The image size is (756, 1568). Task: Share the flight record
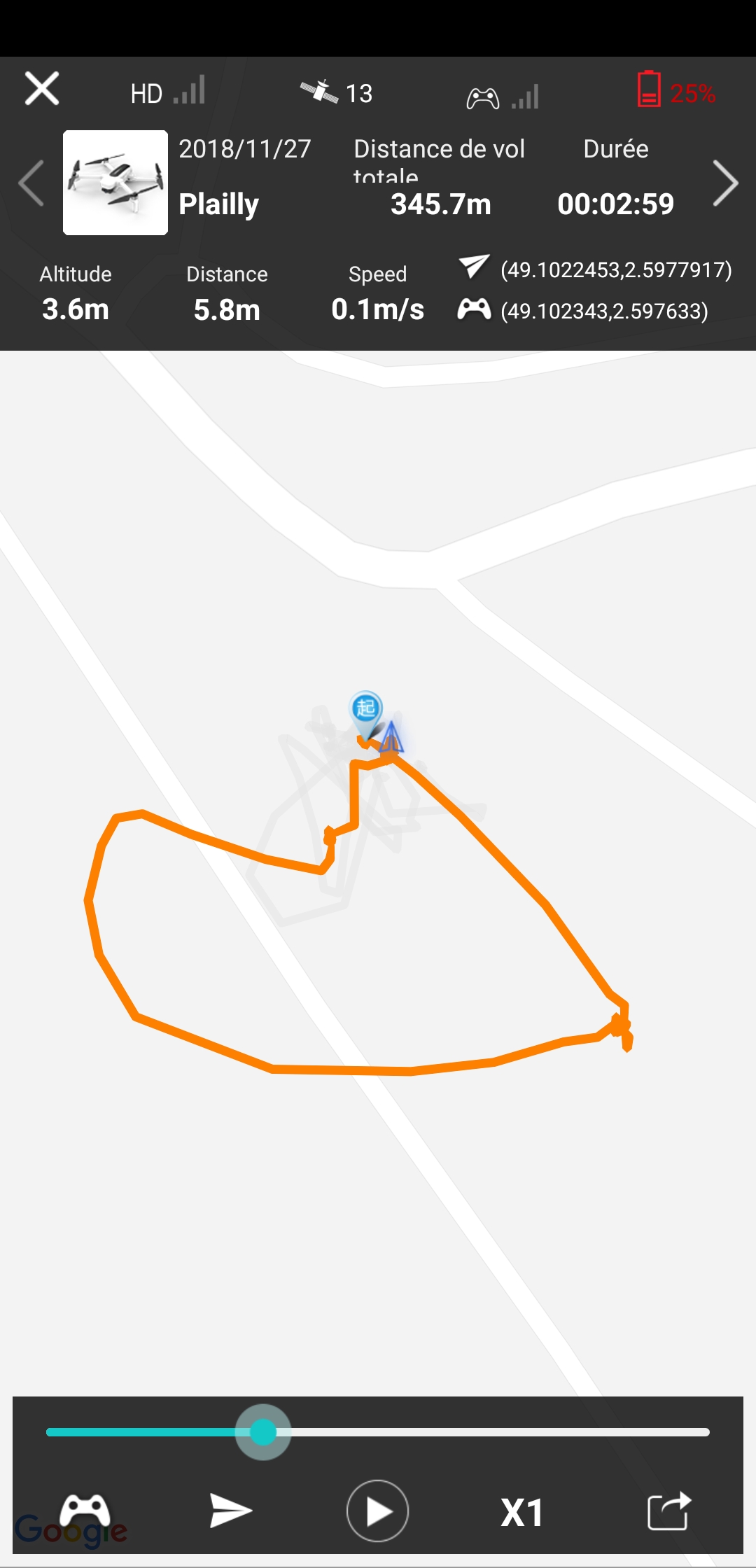pyautogui.click(x=669, y=1511)
